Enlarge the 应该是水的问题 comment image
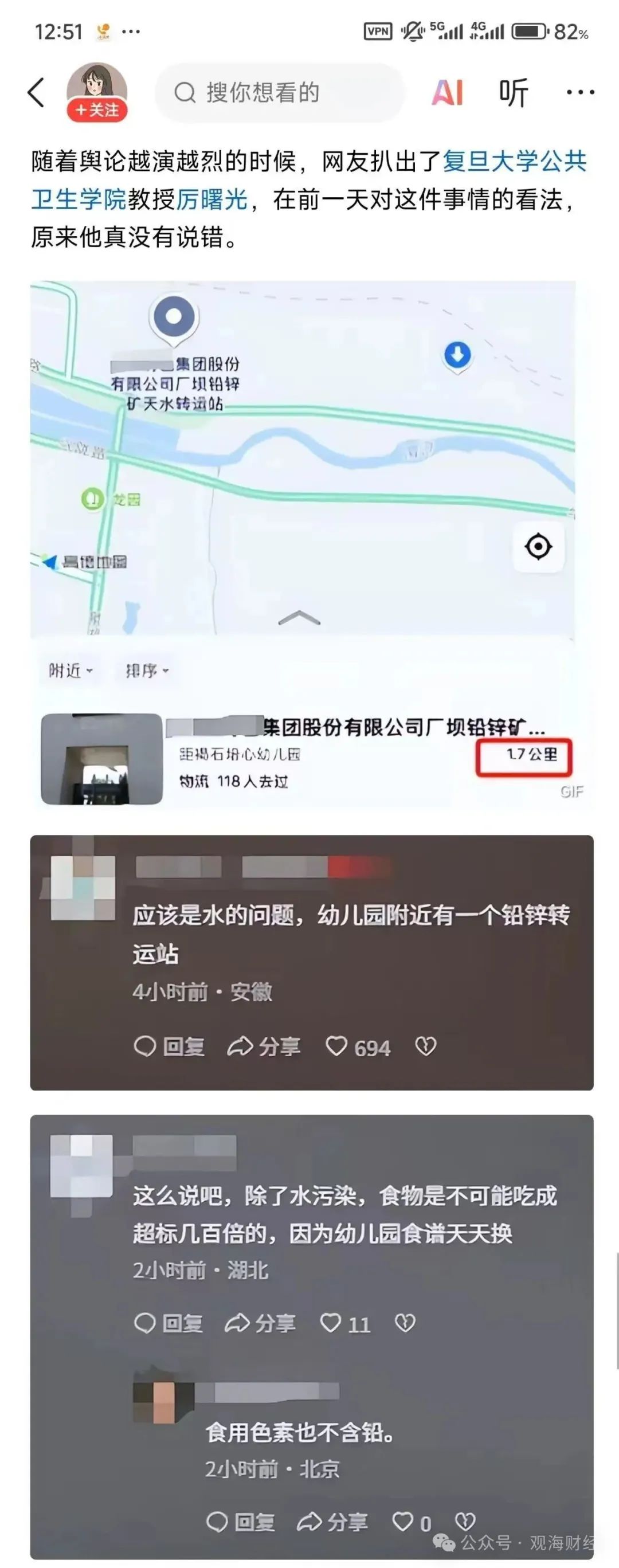The height and width of the screenshot is (1568, 619). tap(312, 962)
